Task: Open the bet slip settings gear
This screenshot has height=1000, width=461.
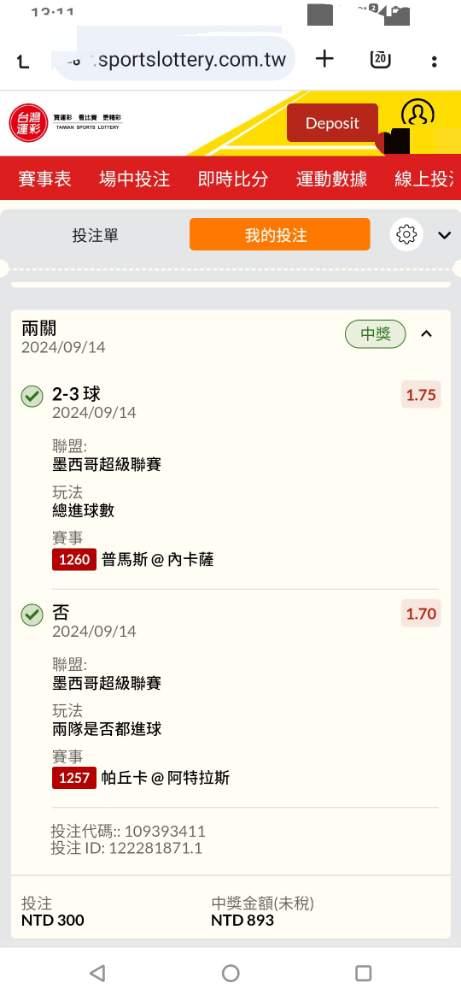Action: pos(406,235)
